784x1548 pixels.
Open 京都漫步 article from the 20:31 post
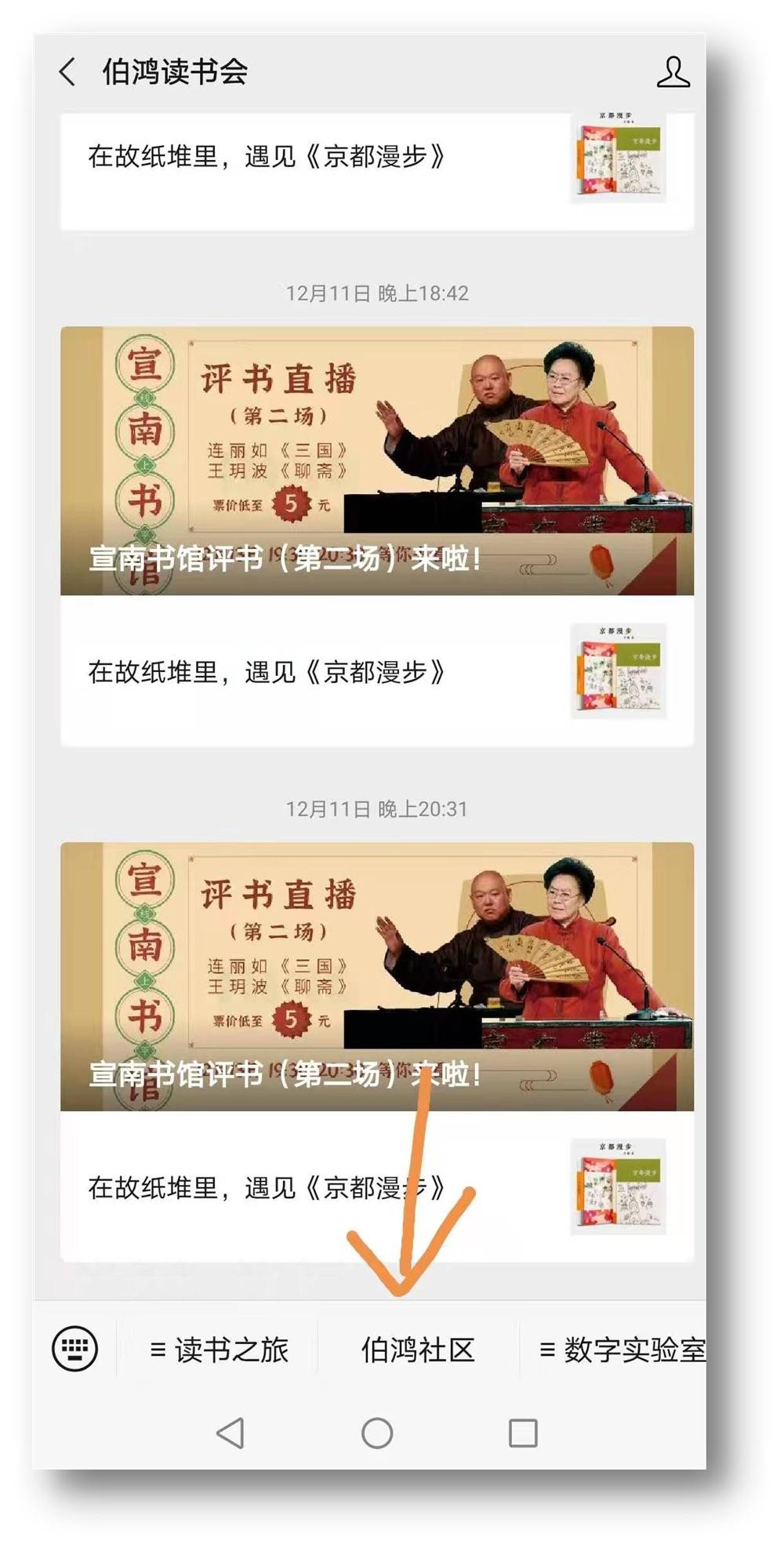tap(377, 1187)
